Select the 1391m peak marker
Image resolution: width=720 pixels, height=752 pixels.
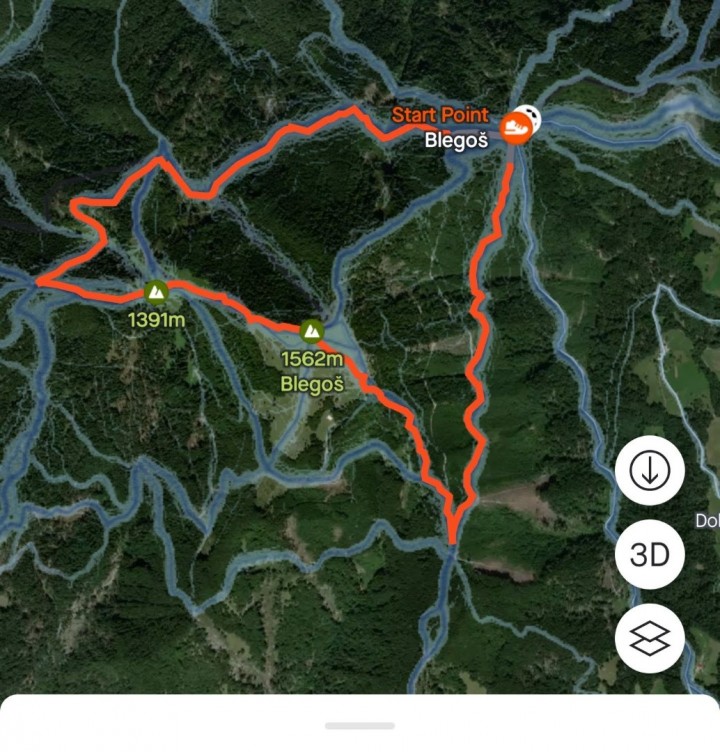155,292
